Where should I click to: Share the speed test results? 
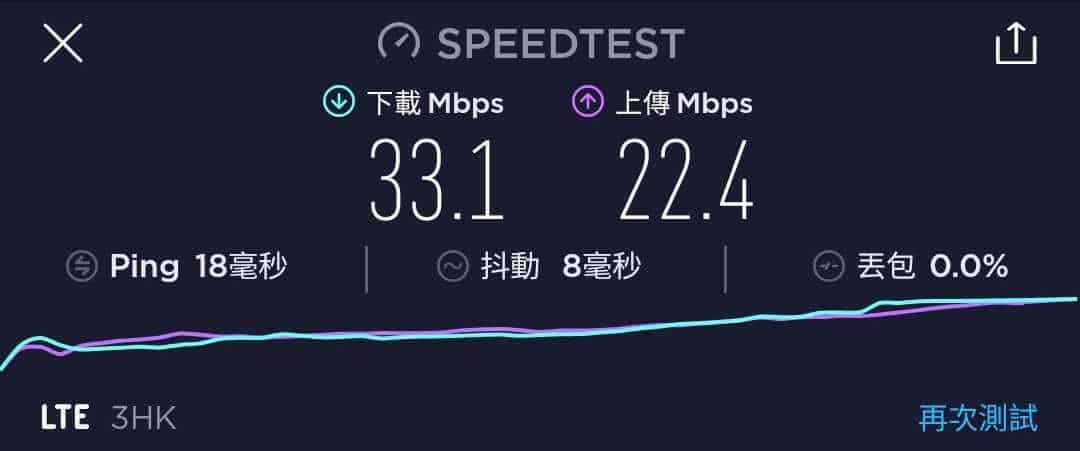1016,44
